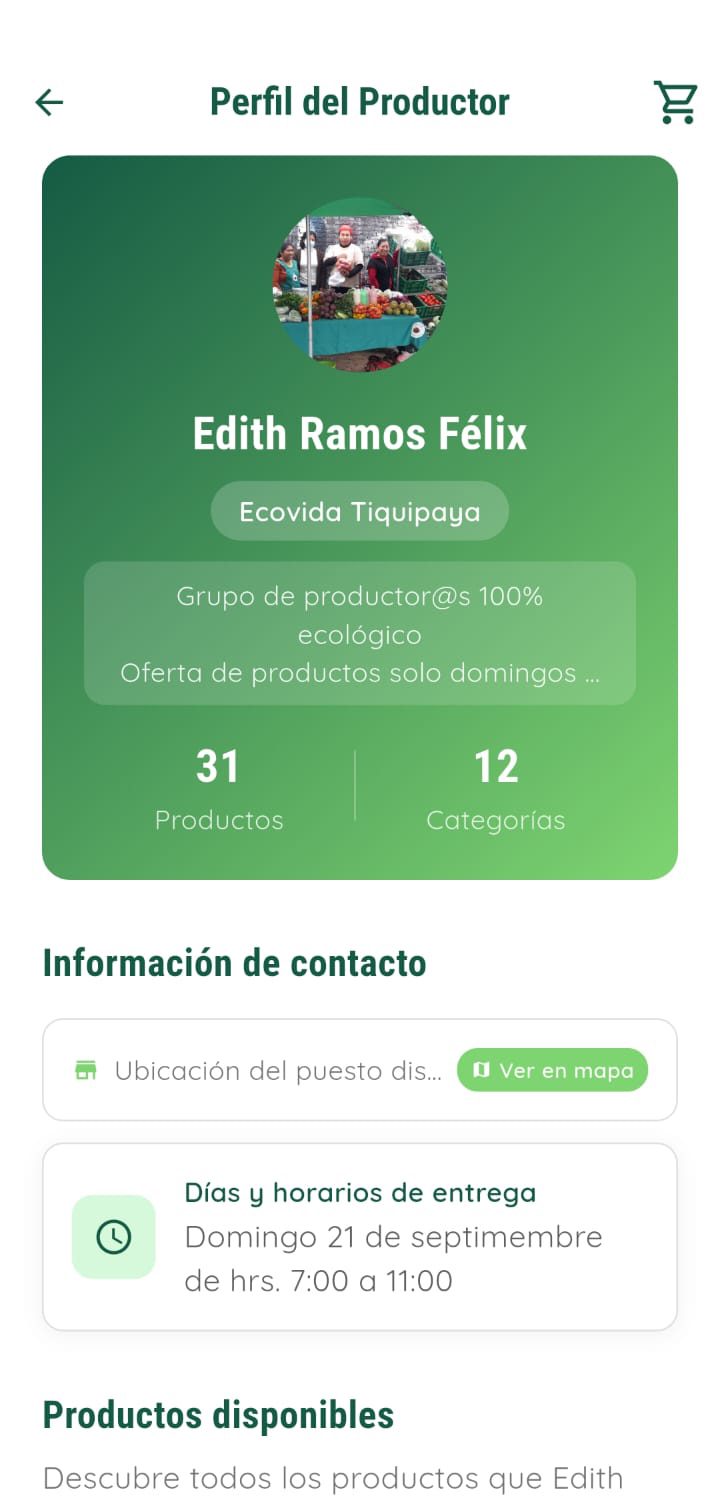716x1500 pixels.
Task: Open the shopping cart
Action: (675, 102)
